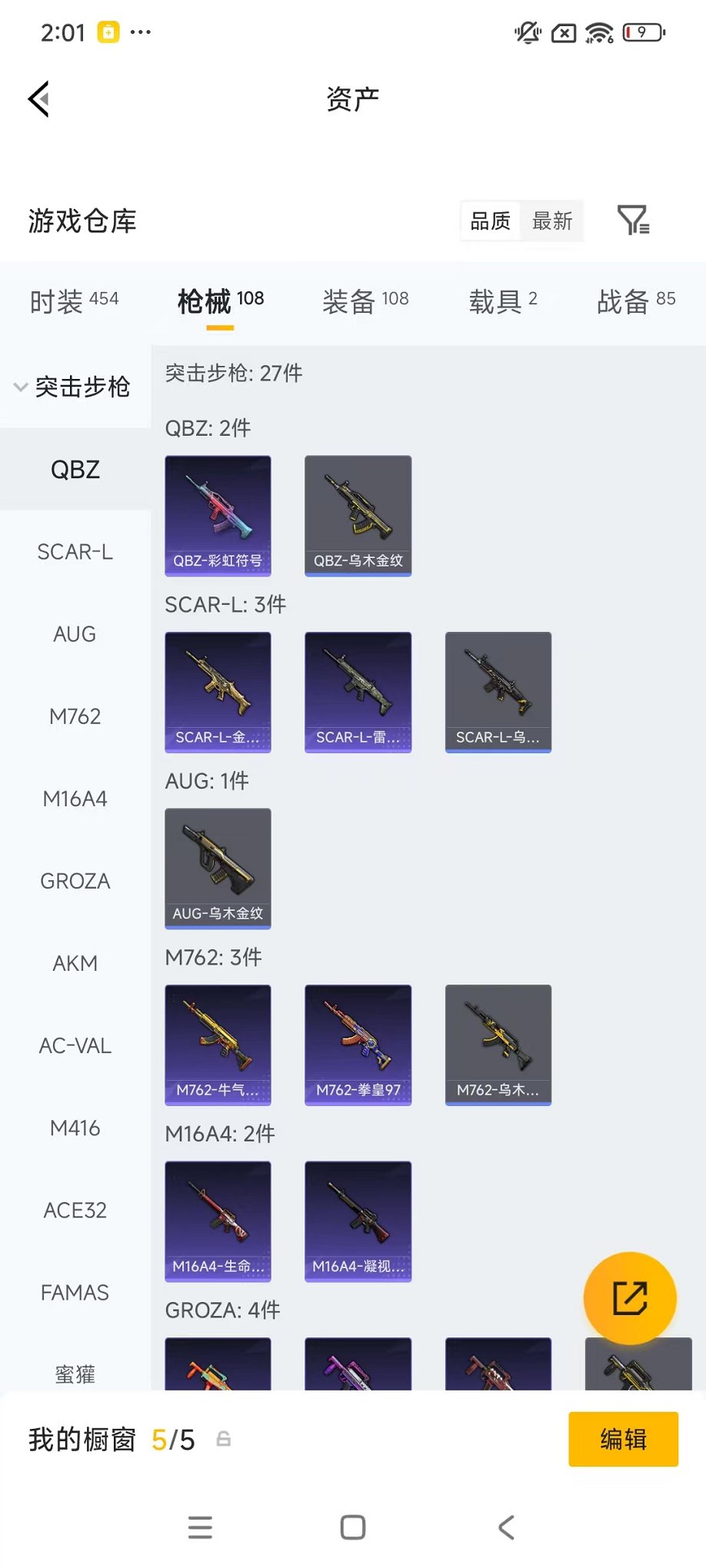Open the QBZ-乌木金纹 skin
Image resolution: width=706 pixels, height=1568 pixels.
tap(358, 515)
